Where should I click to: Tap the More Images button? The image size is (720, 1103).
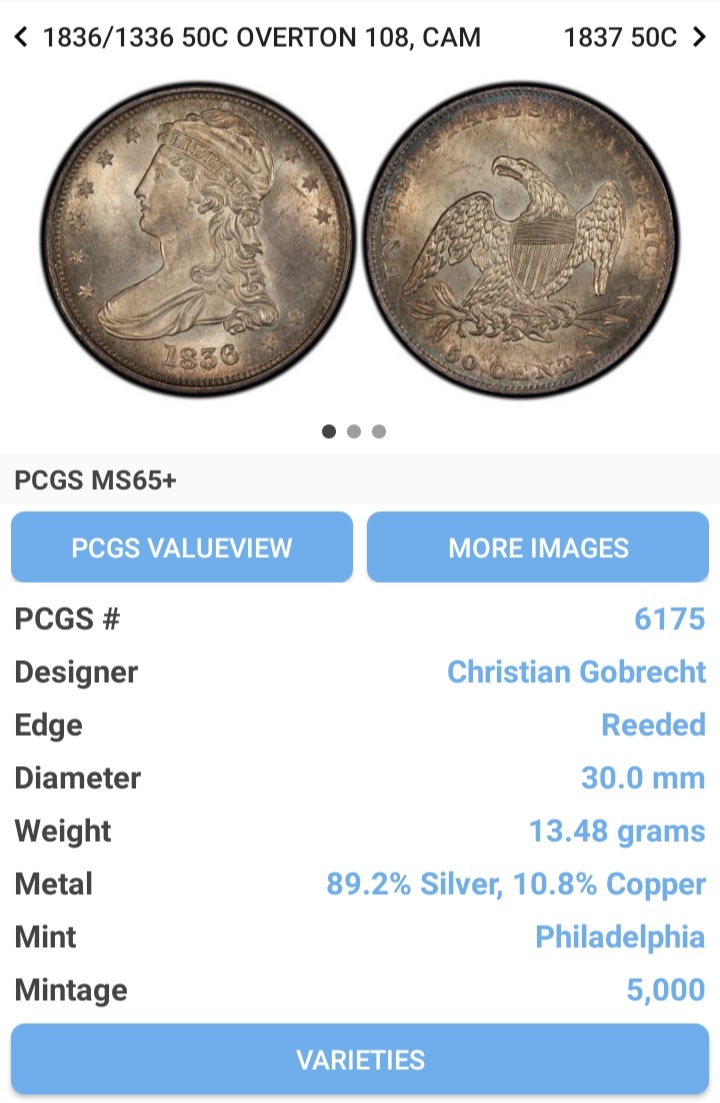(x=538, y=547)
